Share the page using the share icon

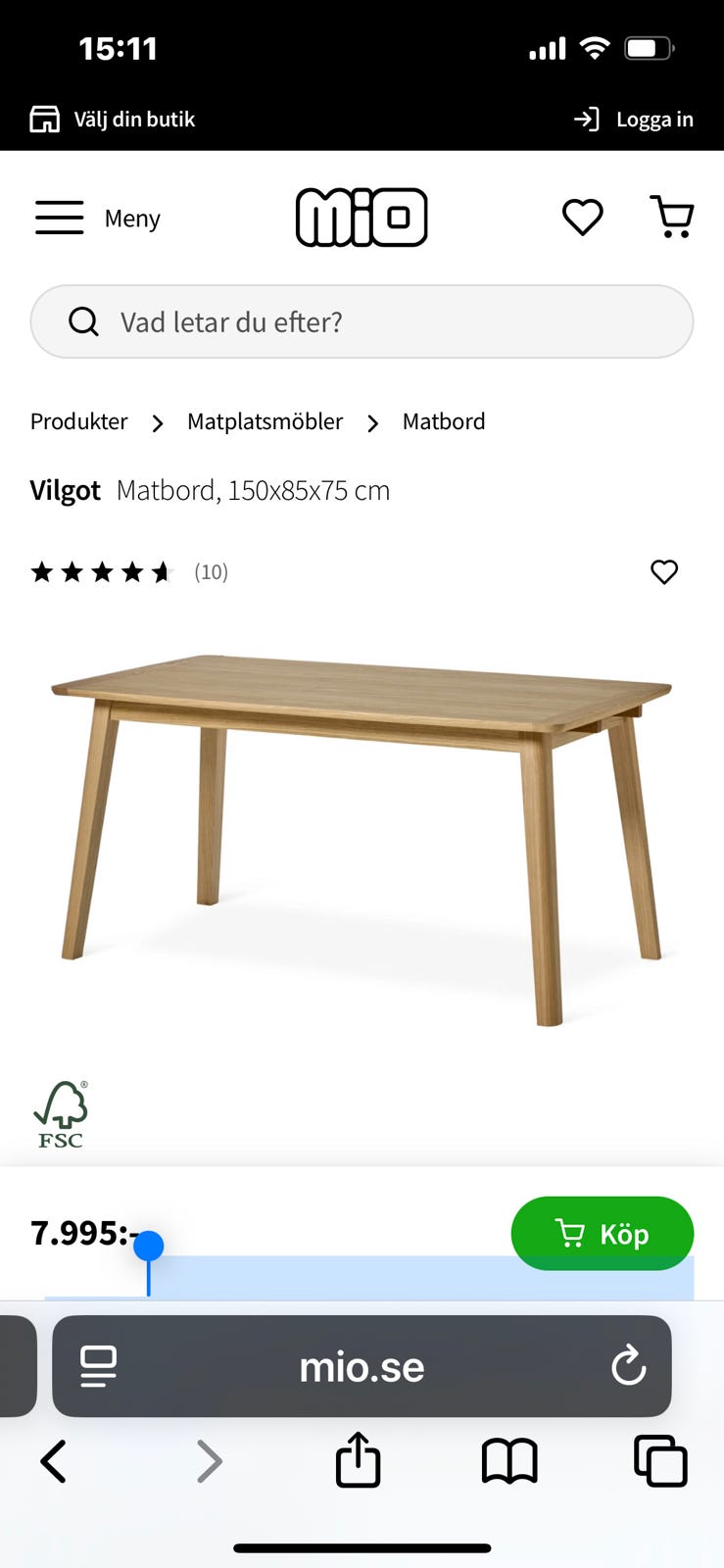pos(358,1461)
